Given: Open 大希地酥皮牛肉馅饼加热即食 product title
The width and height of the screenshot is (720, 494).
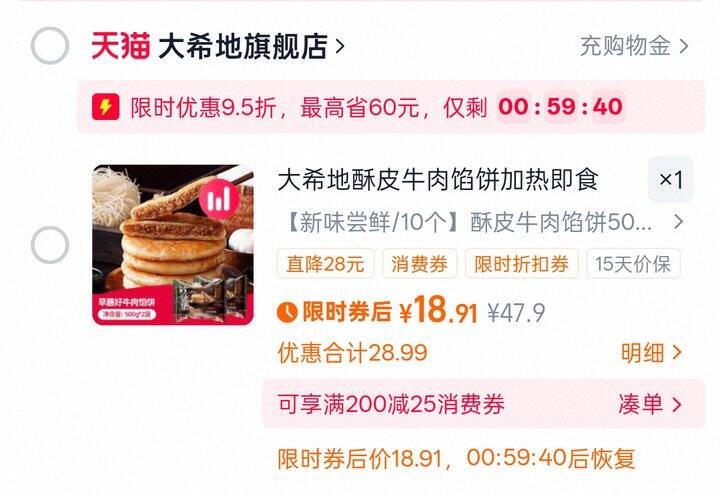Looking at the screenshot, I should (x=437, y=180).
